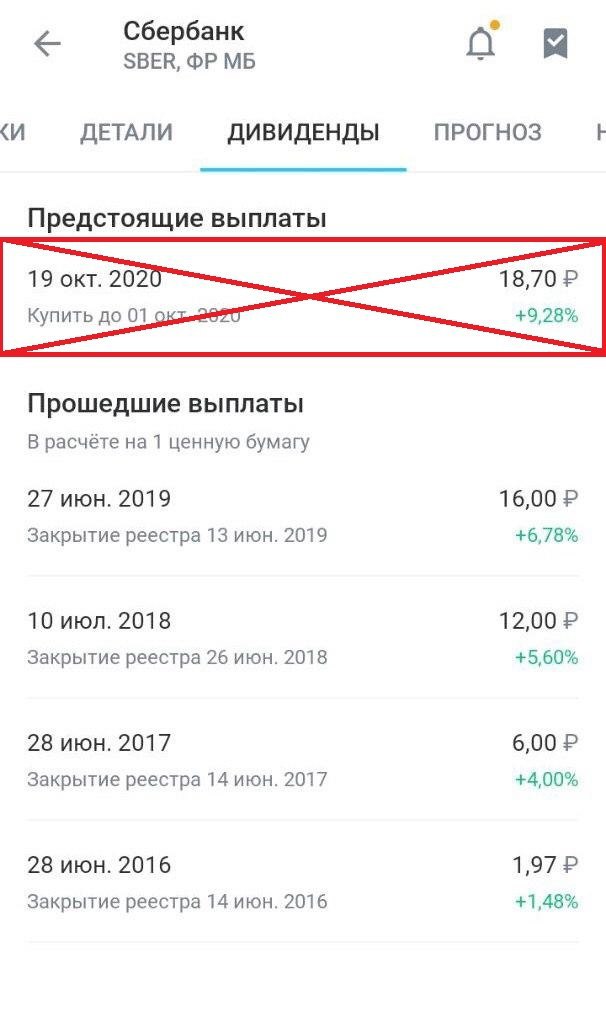Image resolution: width=606 pixels, height=1030 pixels.
Task: Go back using the arrow
Action: pyautogui.click(x=47, y=44)
